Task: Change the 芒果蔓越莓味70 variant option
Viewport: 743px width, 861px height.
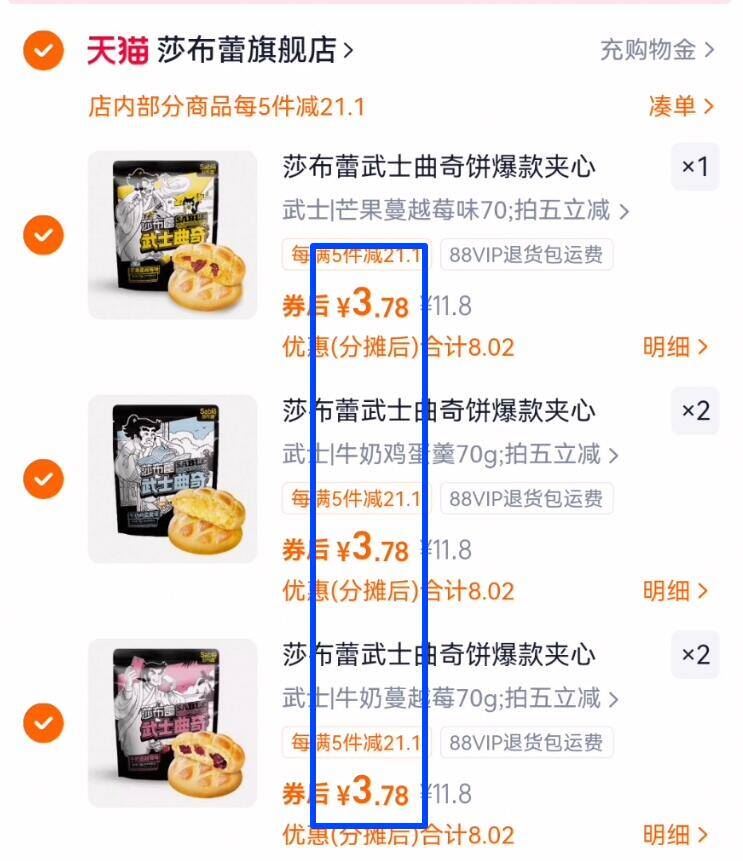Action: 456,211
